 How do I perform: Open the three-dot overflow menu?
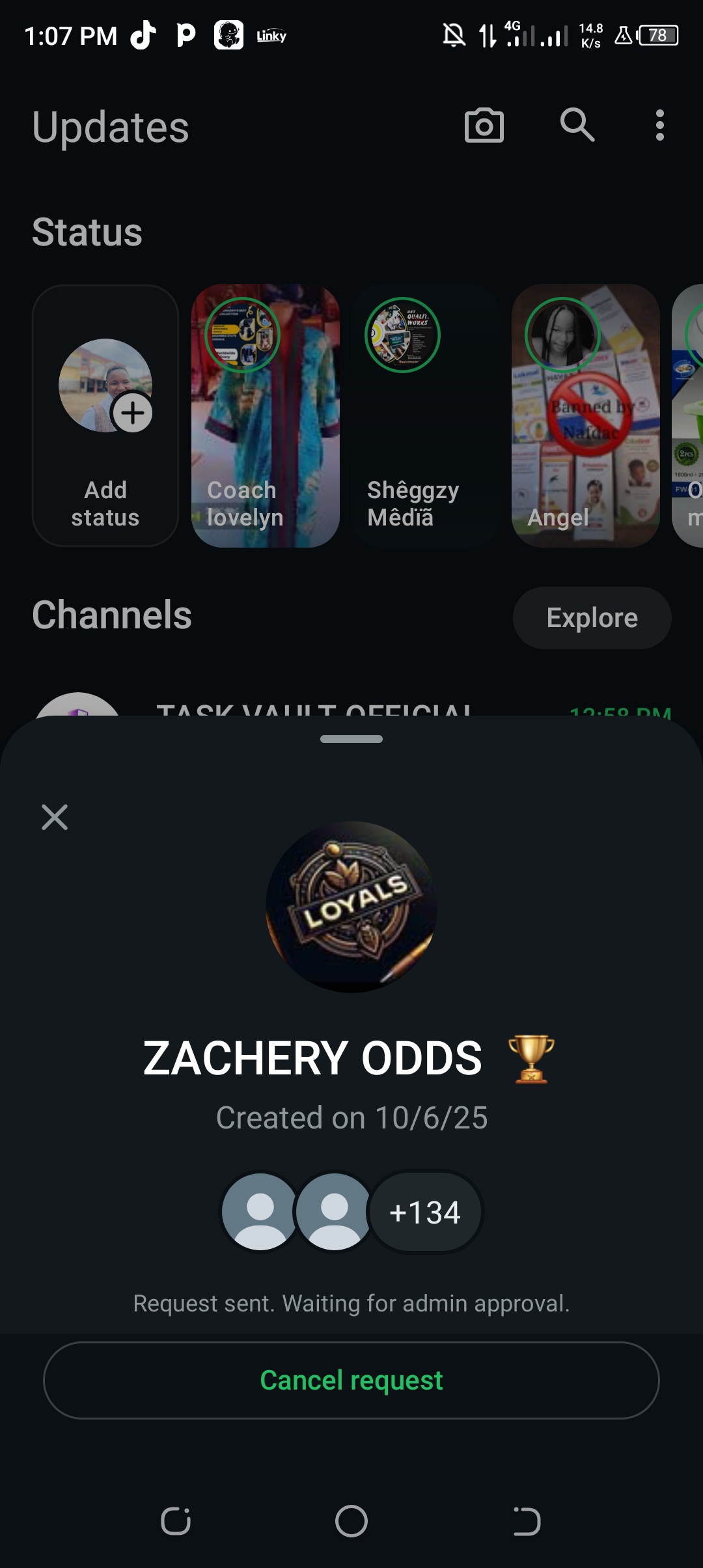tap(659, 125)
